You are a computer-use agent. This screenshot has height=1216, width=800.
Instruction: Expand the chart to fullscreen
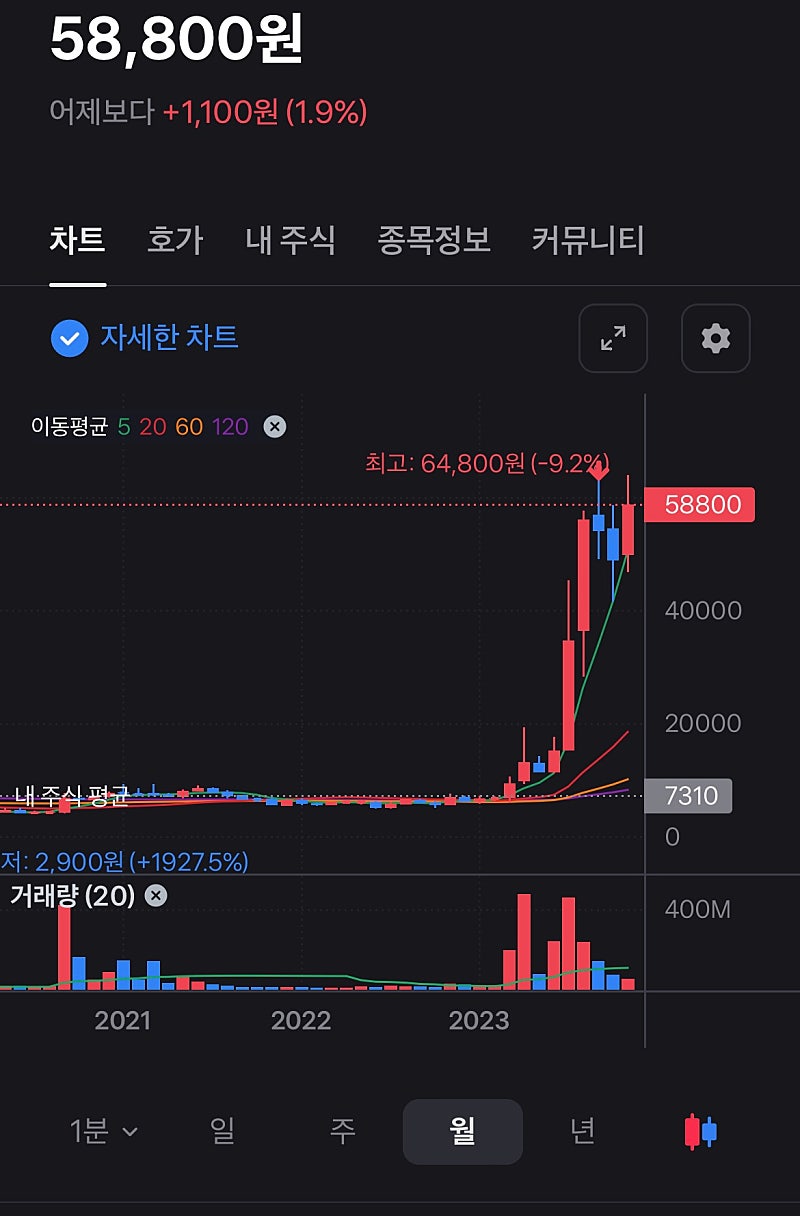613,338
